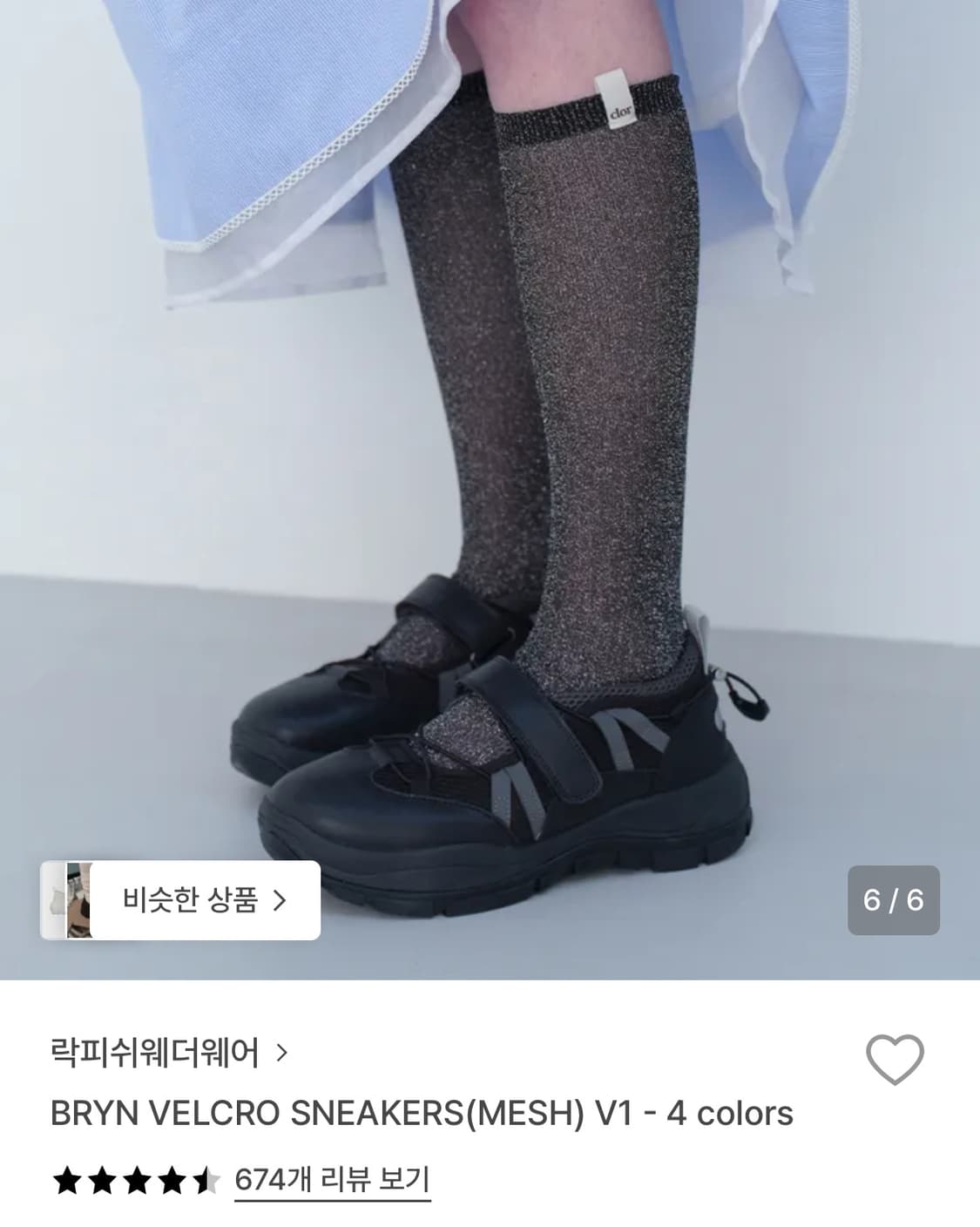980x1227 pixels.
Task: Select the BRYN VELCRO SNEAKERS title
Action: pos(421,1114)
